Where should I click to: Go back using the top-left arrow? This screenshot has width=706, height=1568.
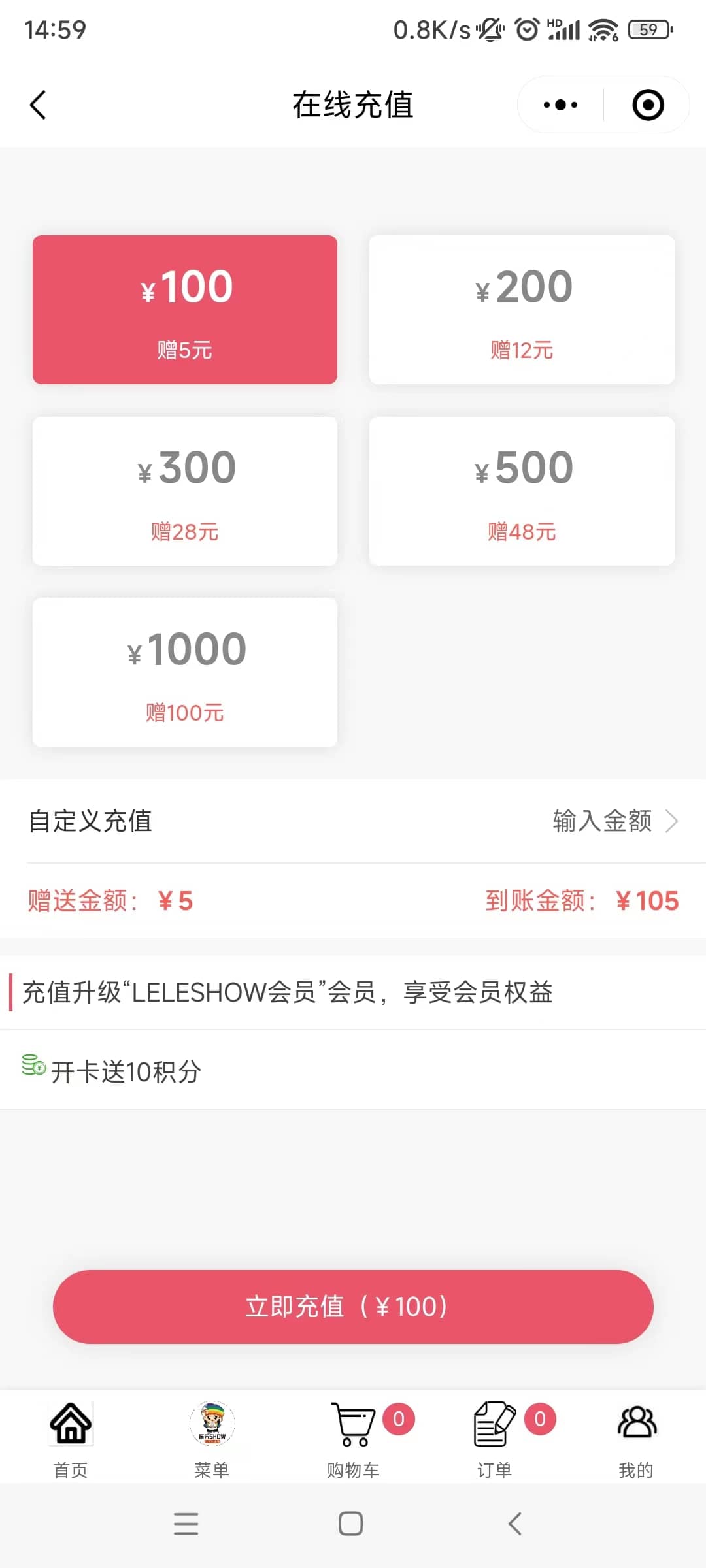(x=38, y=105)
